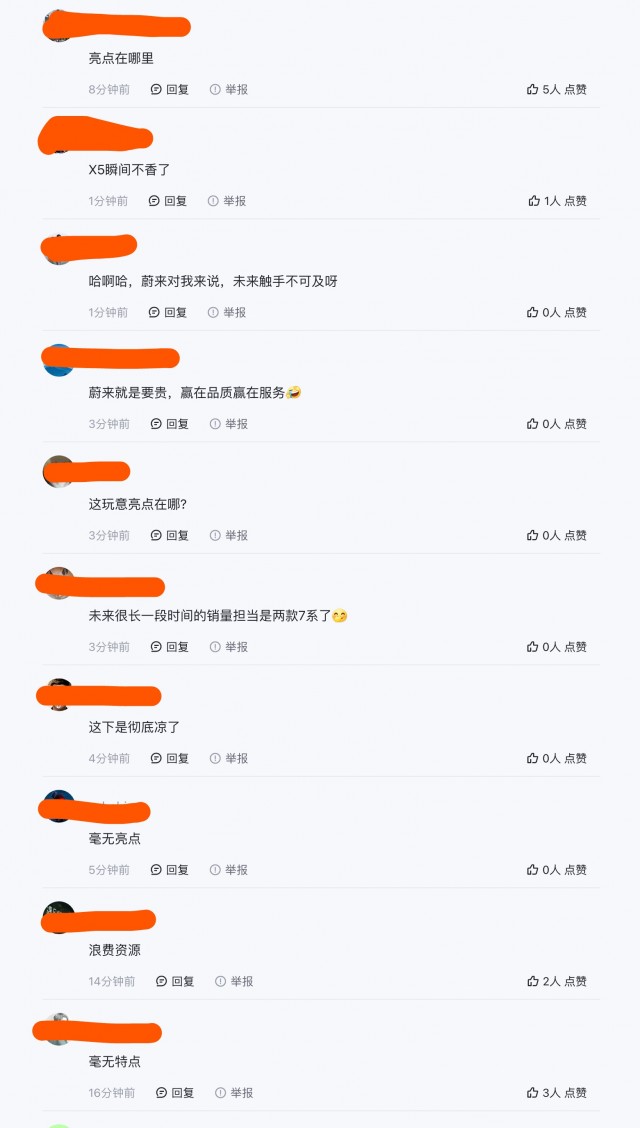Report the comment '蔚来就是要贵'
This screenshot has width=640, height=1128.
pyautogui.click(x=229, y=424)
